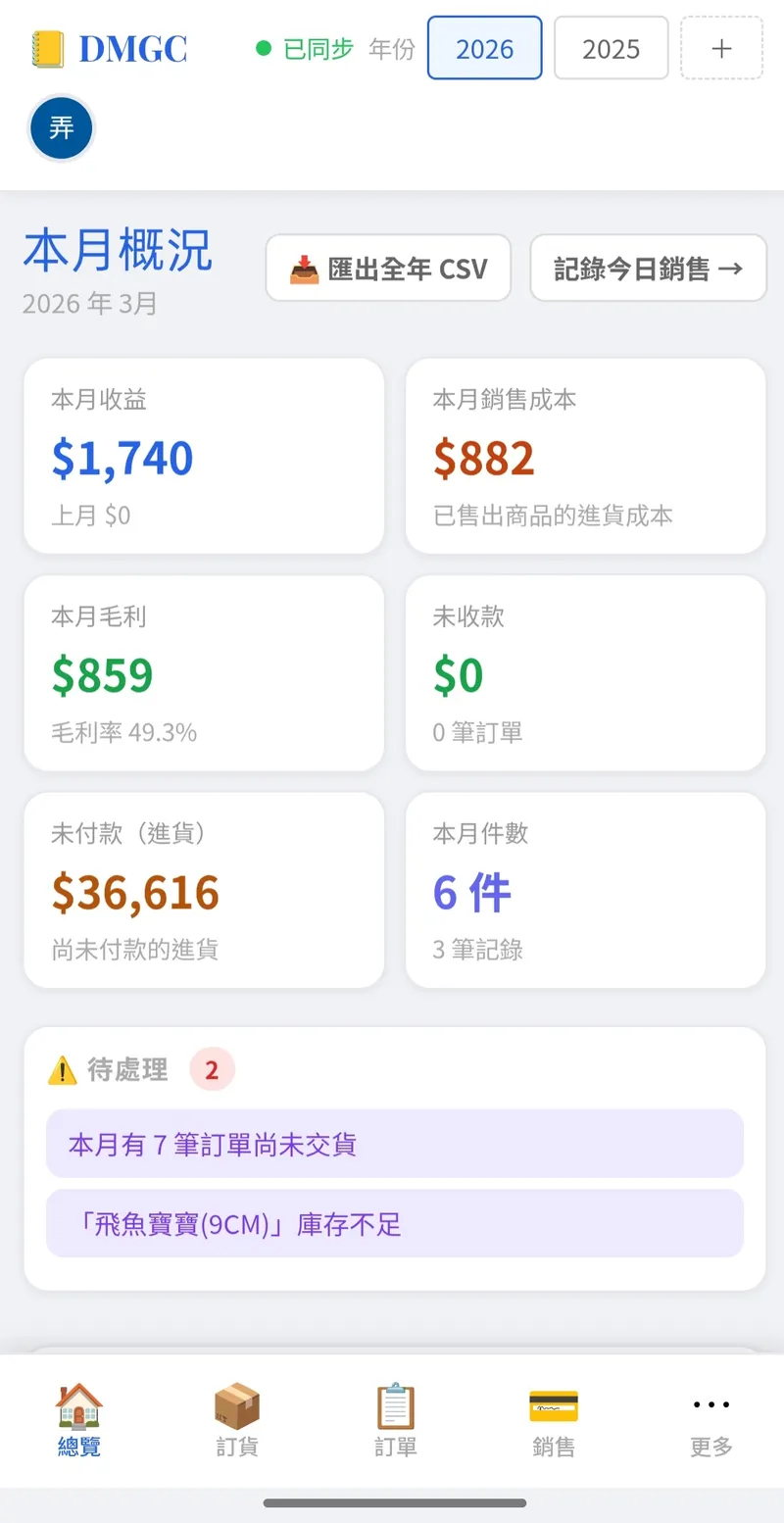Add a new year with the plus button
Image resolution: width=784 pixels, height=1523 pixels.
[721, 48]
